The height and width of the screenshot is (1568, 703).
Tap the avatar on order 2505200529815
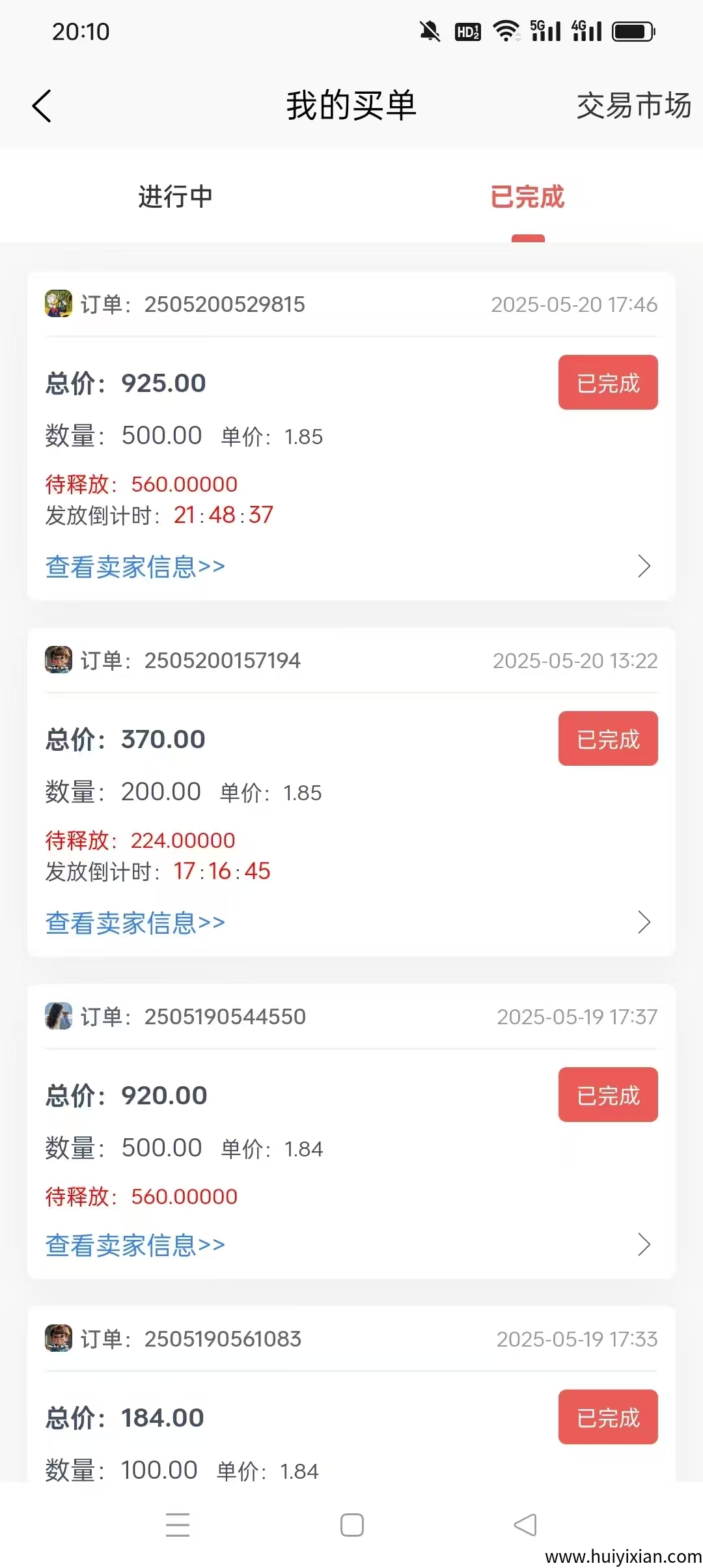(59, 303)
